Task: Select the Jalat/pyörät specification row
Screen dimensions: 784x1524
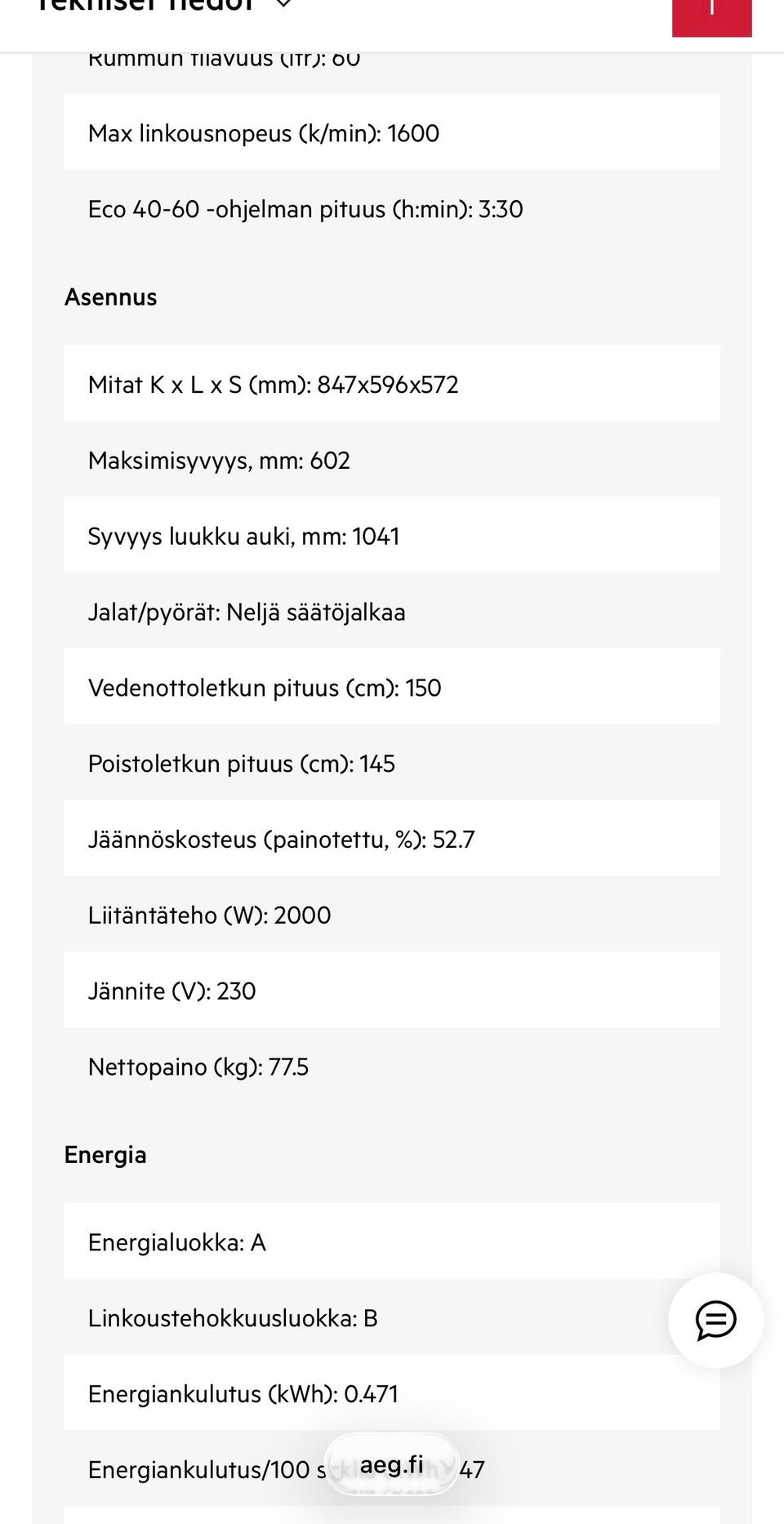Action: click(x=247, y=612)
